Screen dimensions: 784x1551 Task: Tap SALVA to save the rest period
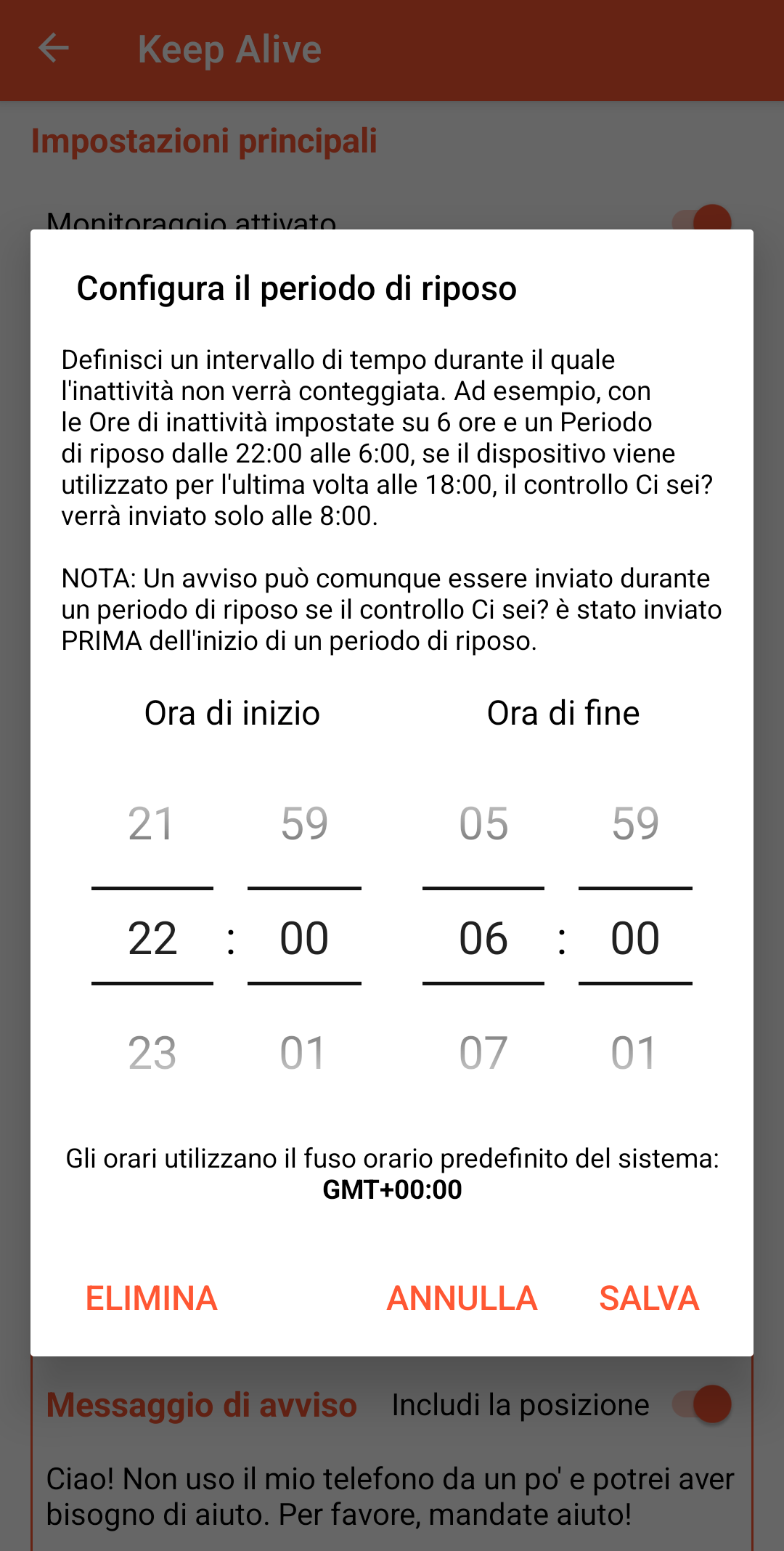tap(649, 1298)
